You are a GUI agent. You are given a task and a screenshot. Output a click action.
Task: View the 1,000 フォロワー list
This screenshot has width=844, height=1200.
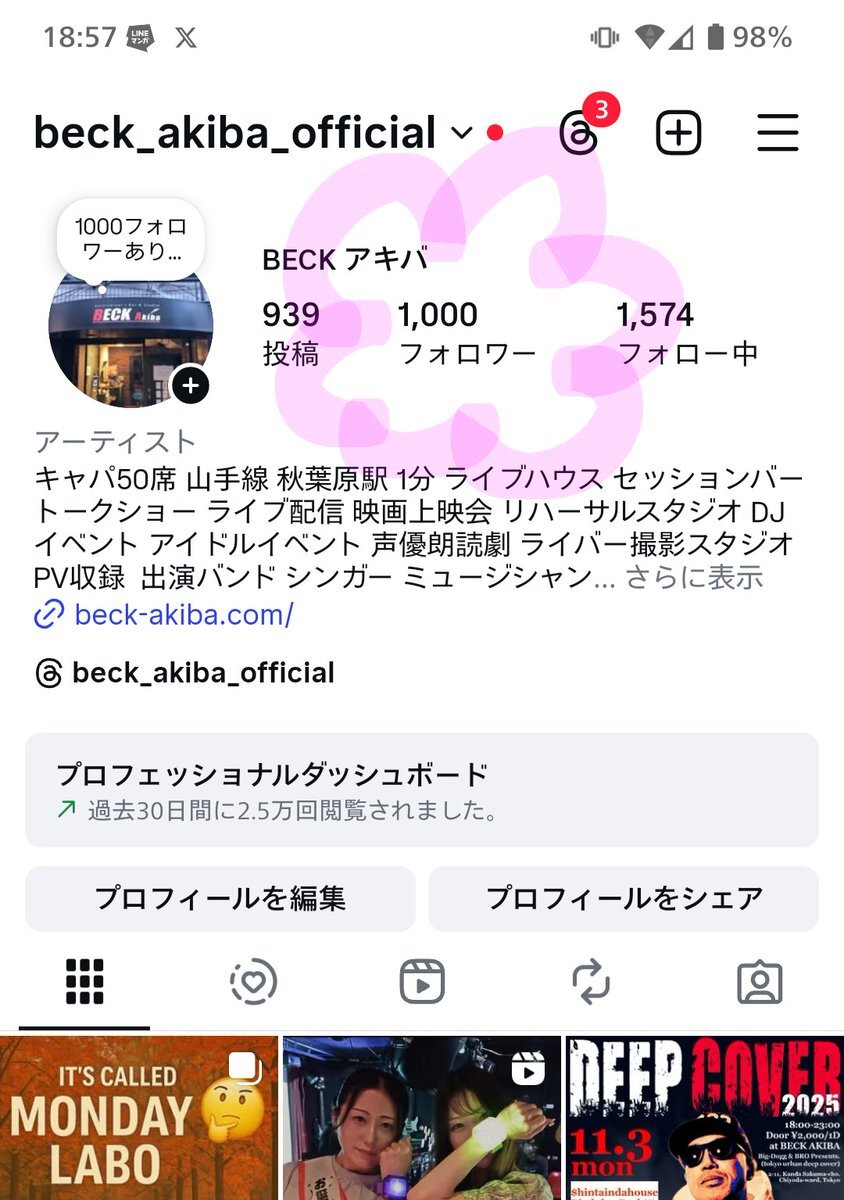pyautogui.click(x=466, y=333)
